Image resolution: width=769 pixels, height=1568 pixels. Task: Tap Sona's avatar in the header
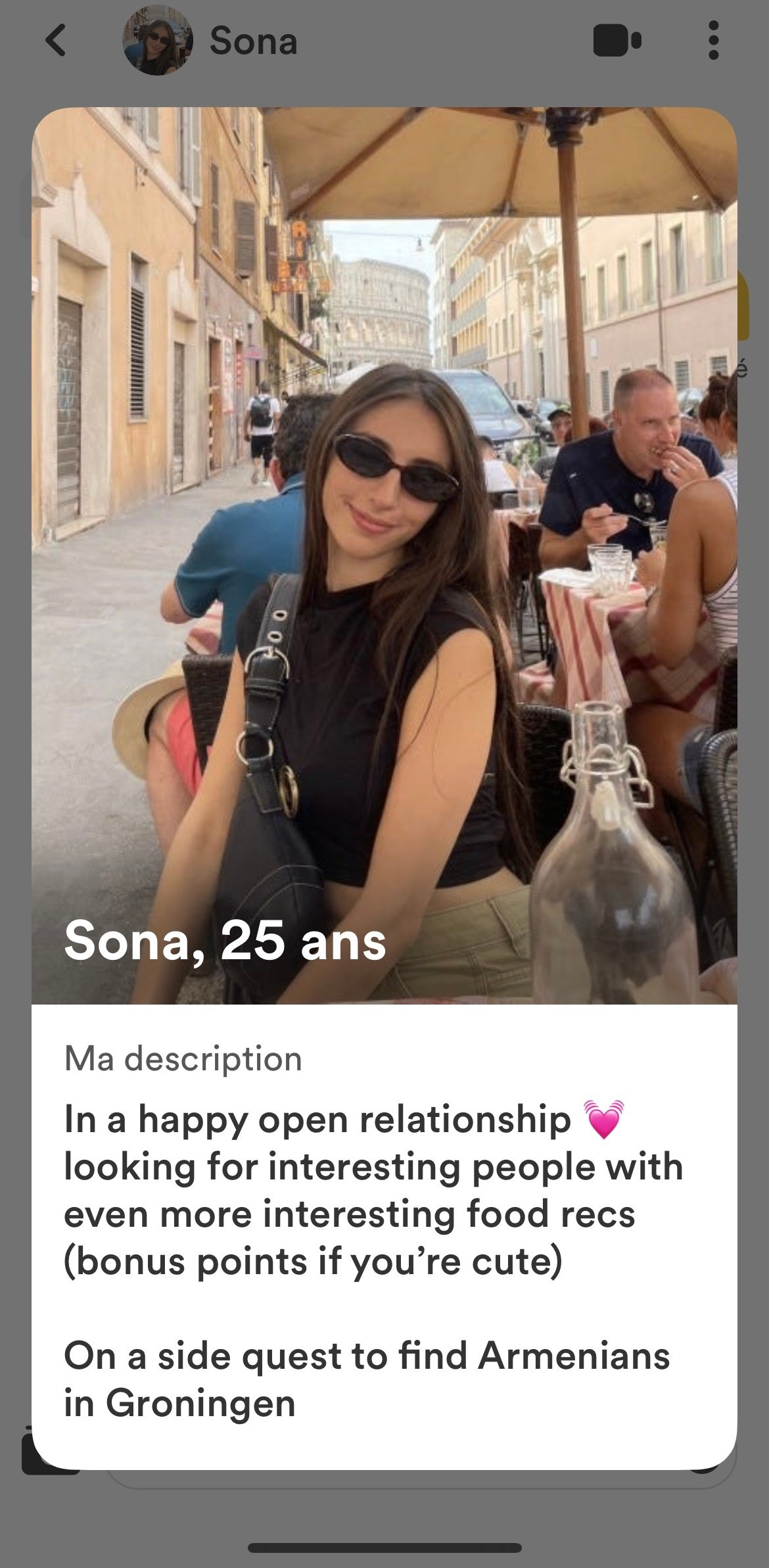[158, 41]
